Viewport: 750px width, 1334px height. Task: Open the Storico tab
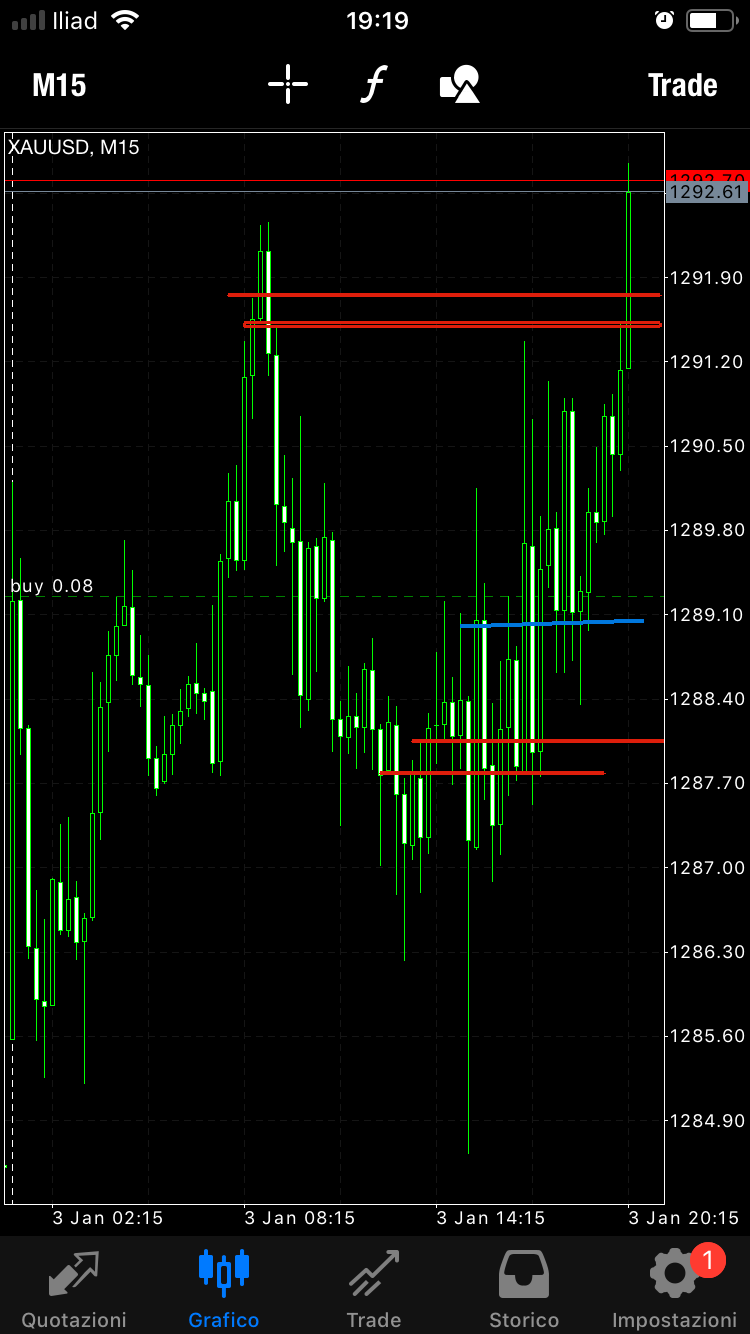524,1286
